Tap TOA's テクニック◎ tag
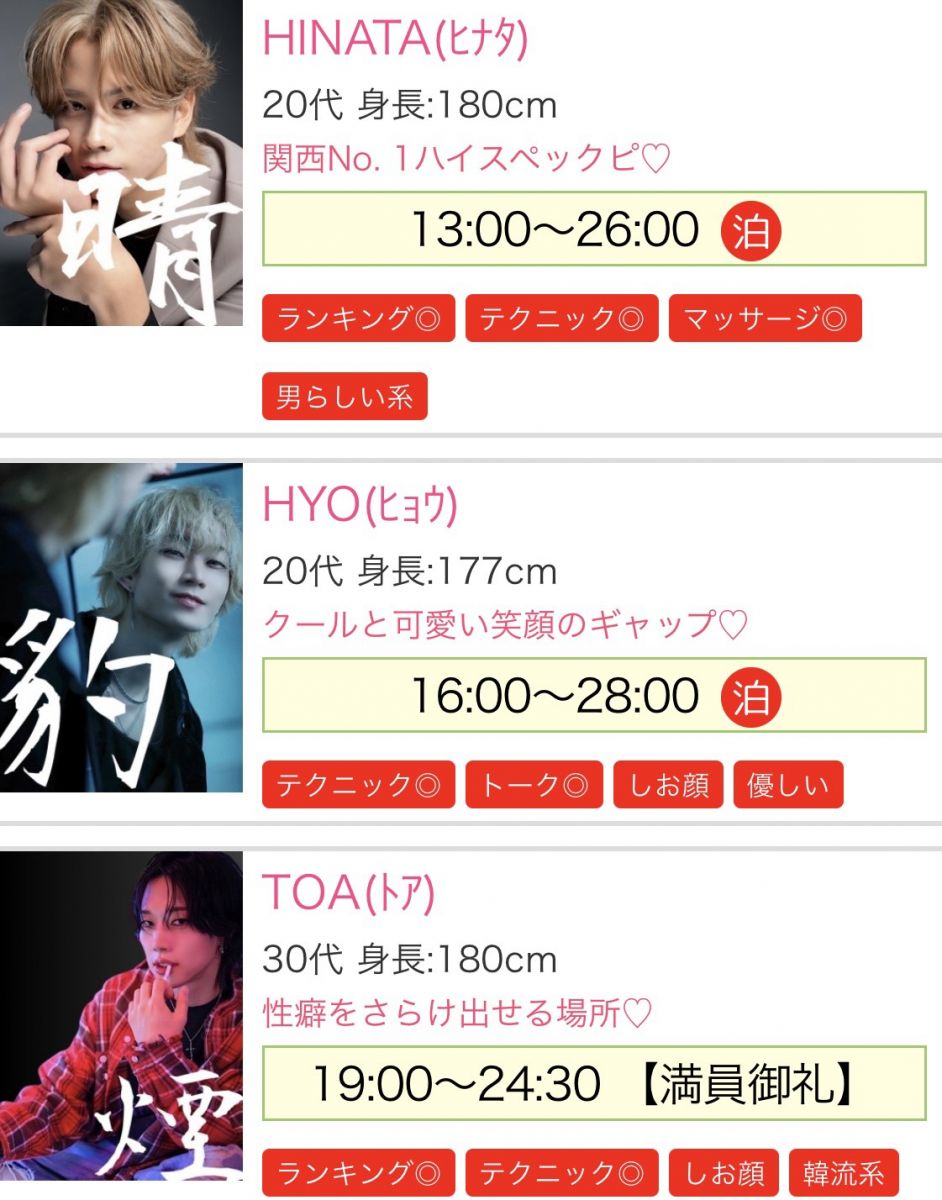This screenshot has width=942, height=1200. coord(561,1173)
